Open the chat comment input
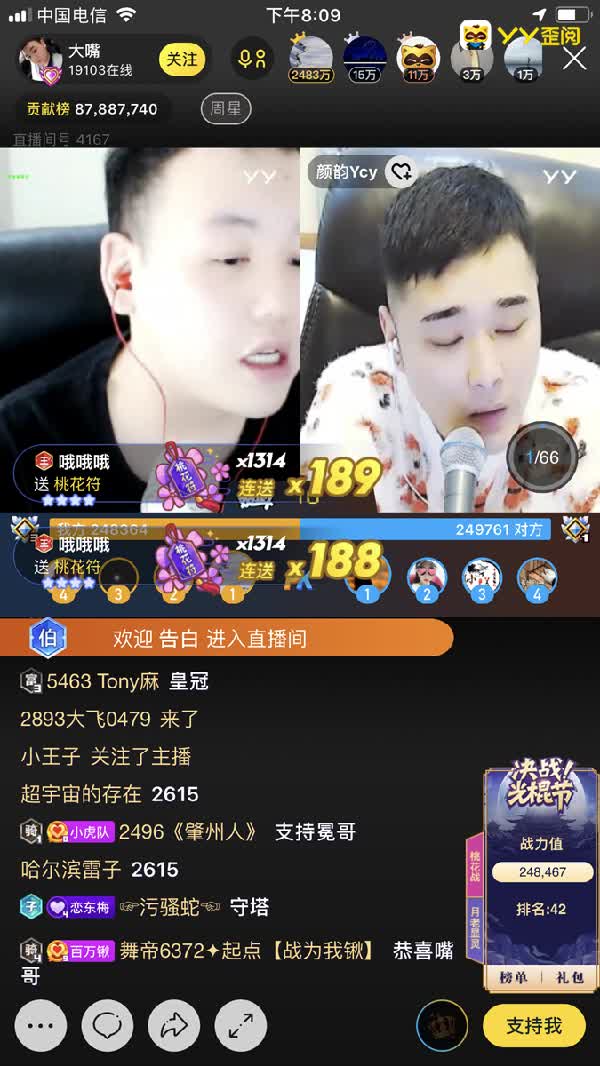 (x=107, y=1025)
